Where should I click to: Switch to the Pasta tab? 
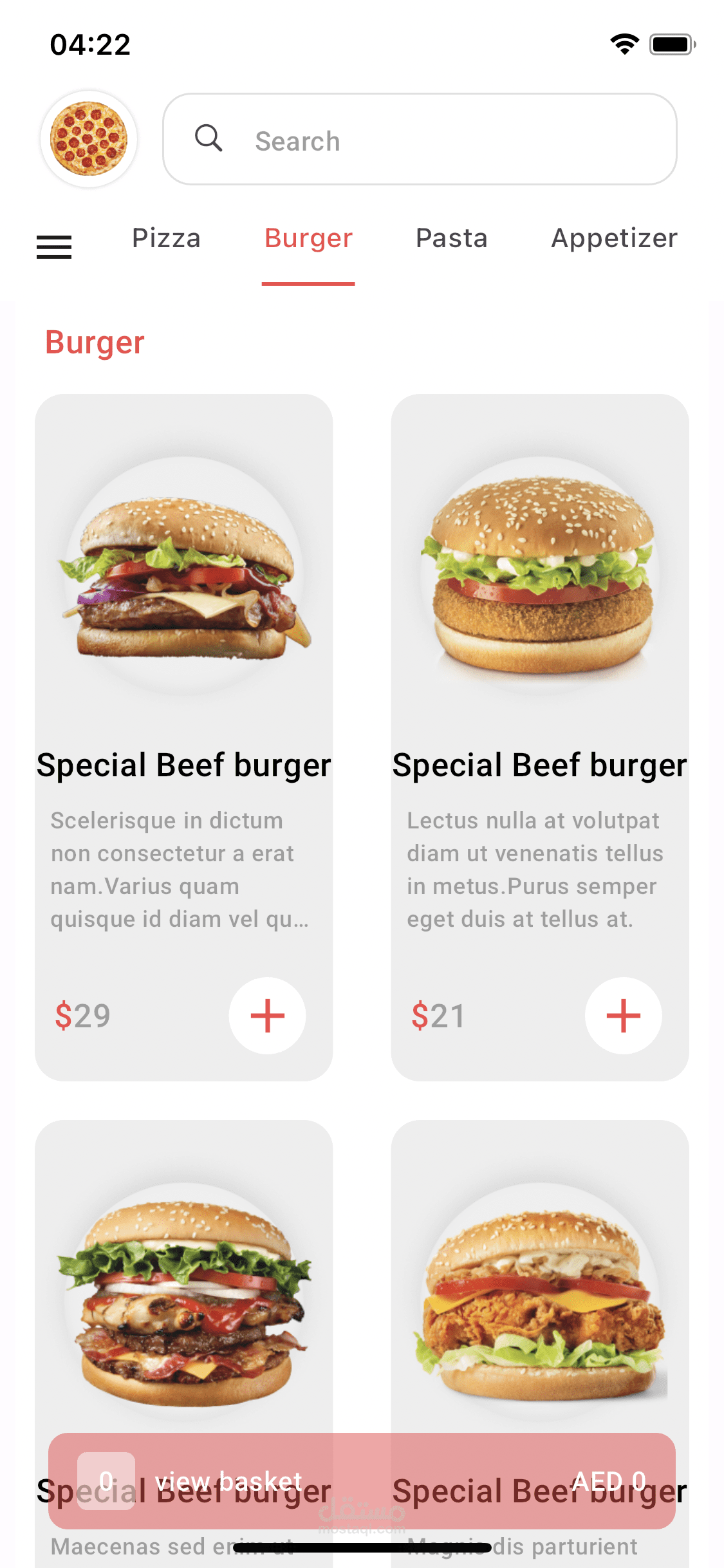click(x=452, y=239)
